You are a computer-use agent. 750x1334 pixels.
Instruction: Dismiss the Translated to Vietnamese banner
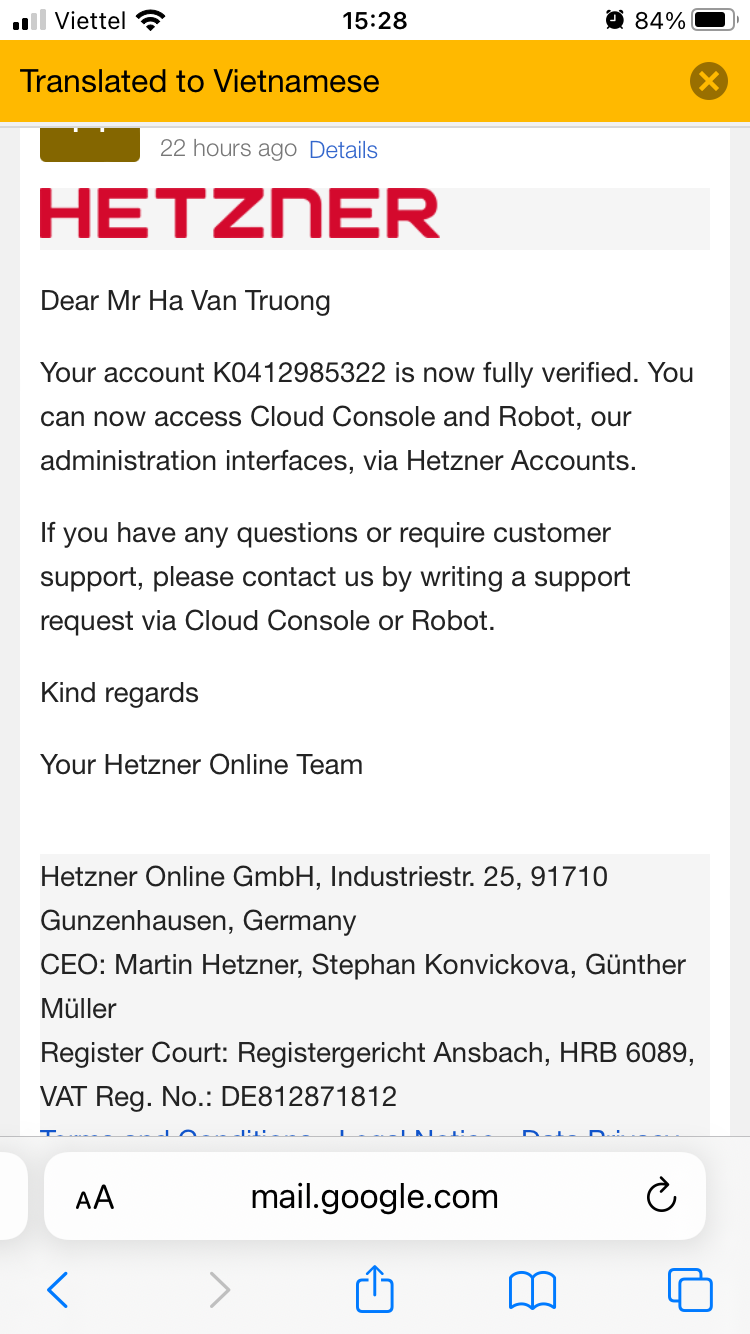(x=708, y=81)
